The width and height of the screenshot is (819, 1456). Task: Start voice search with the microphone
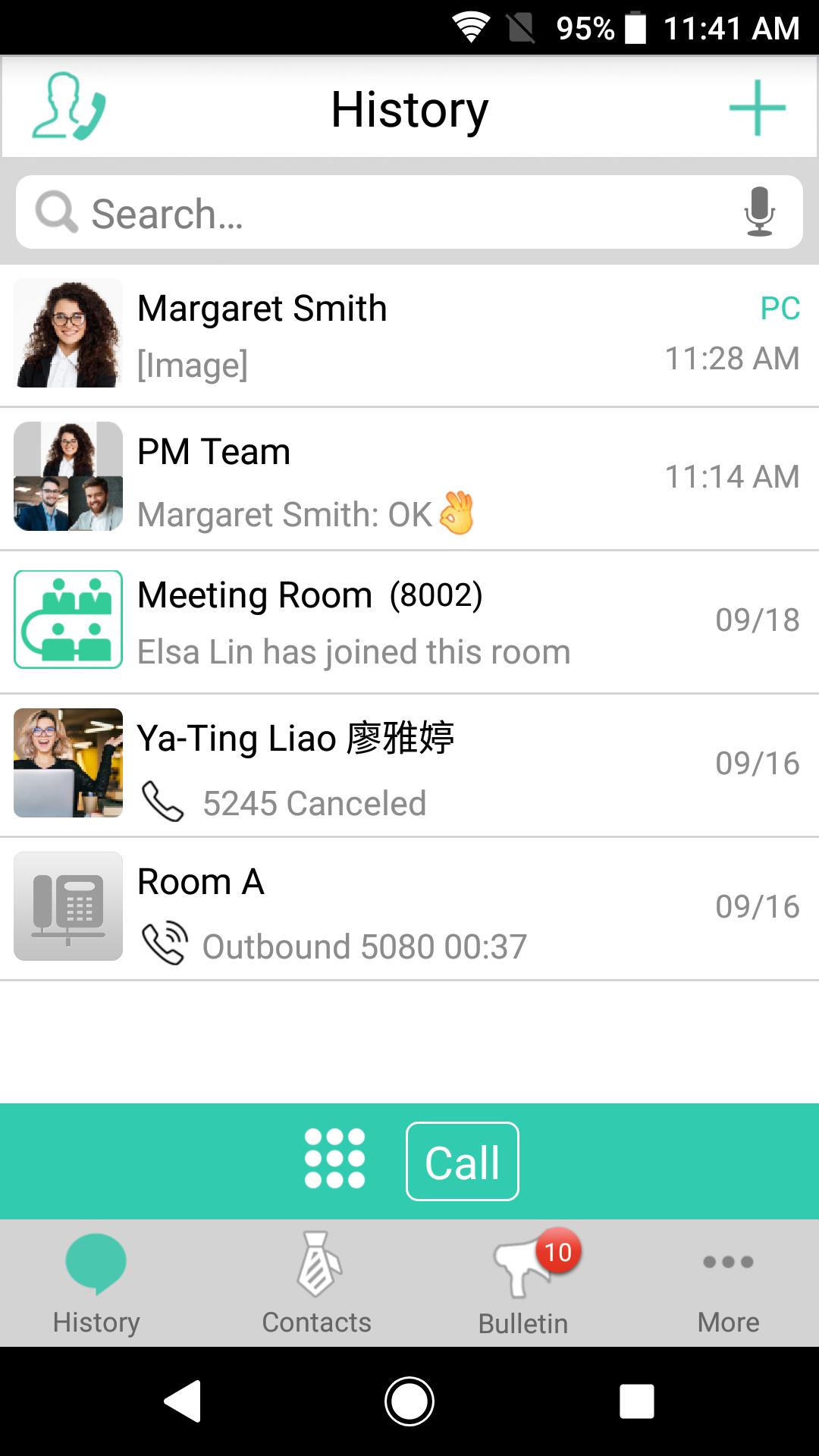pyautogui.click(x=759, y=212)
